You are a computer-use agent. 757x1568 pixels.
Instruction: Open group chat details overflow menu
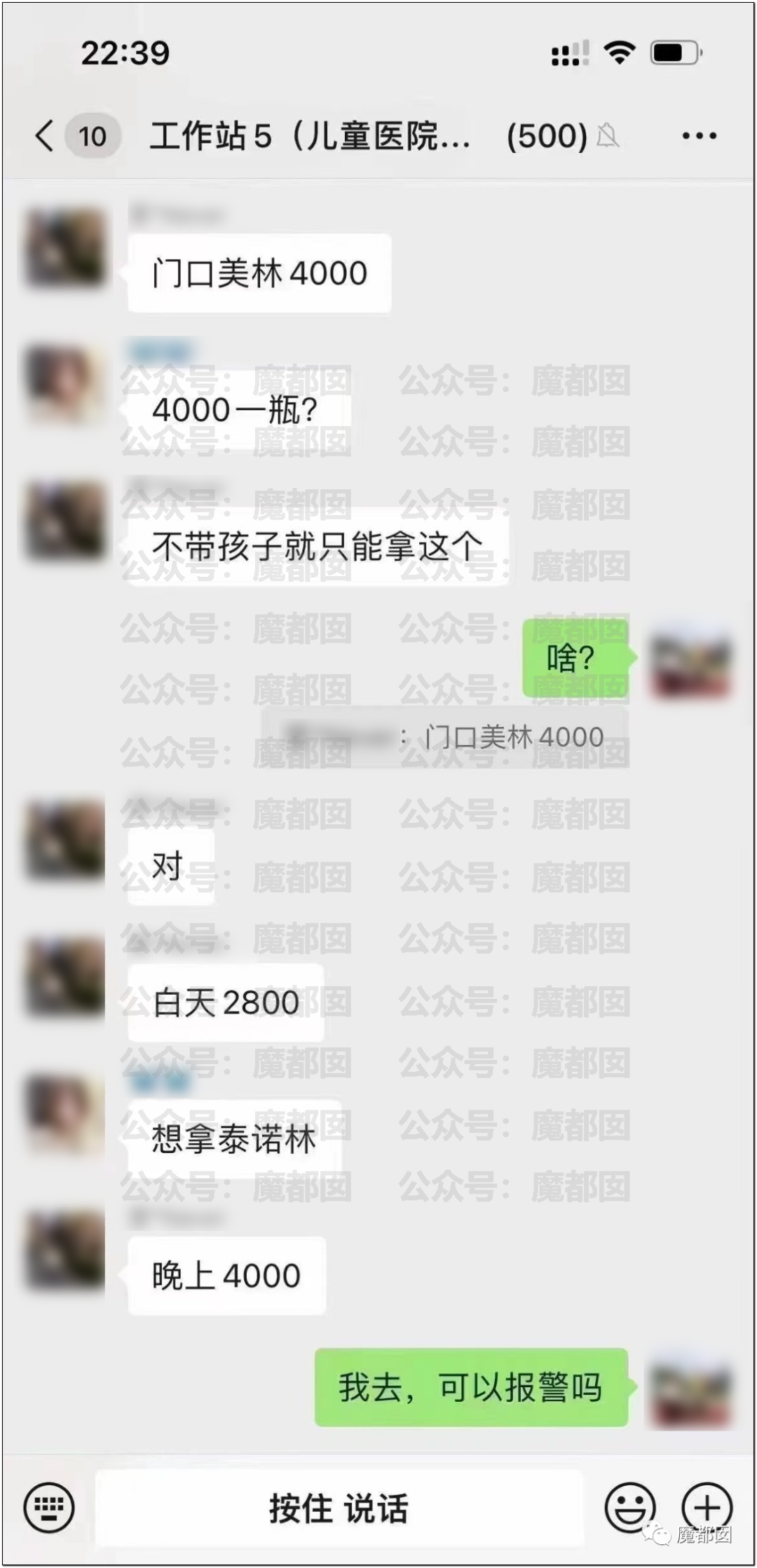click(699, 136)
